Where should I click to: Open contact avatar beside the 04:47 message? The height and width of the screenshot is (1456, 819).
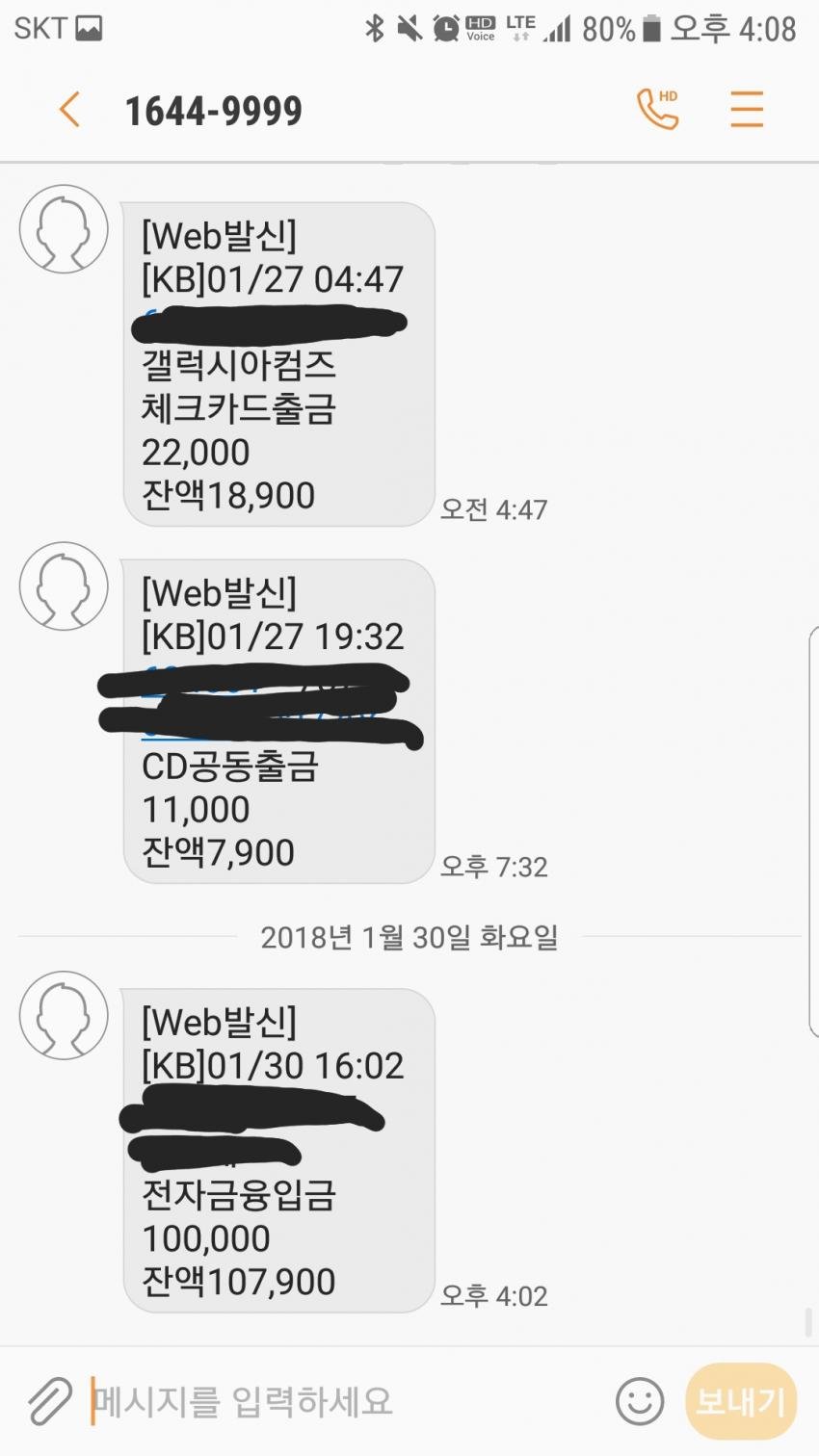tap(64, 229)
